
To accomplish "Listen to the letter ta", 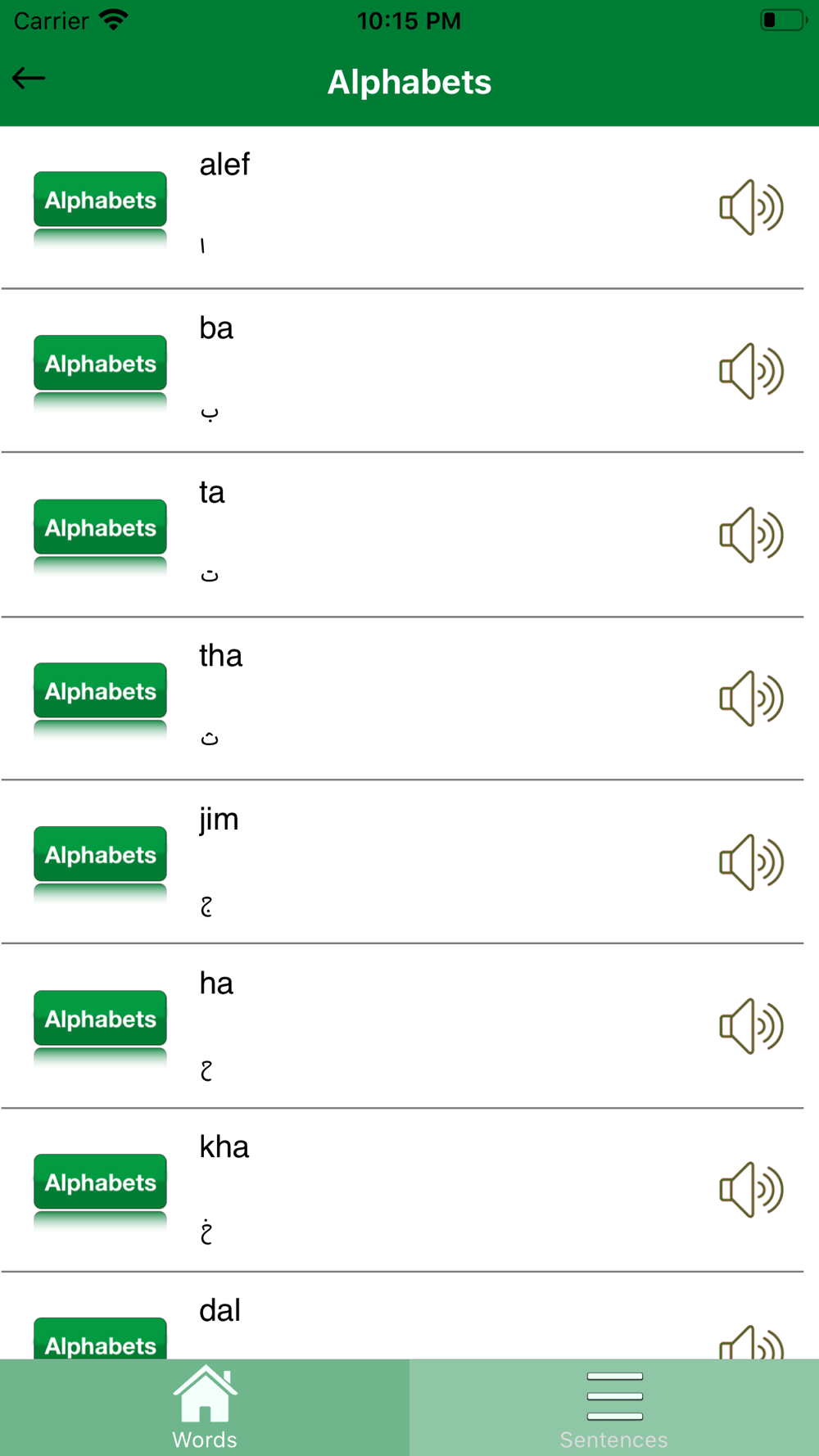I will 751,535.
